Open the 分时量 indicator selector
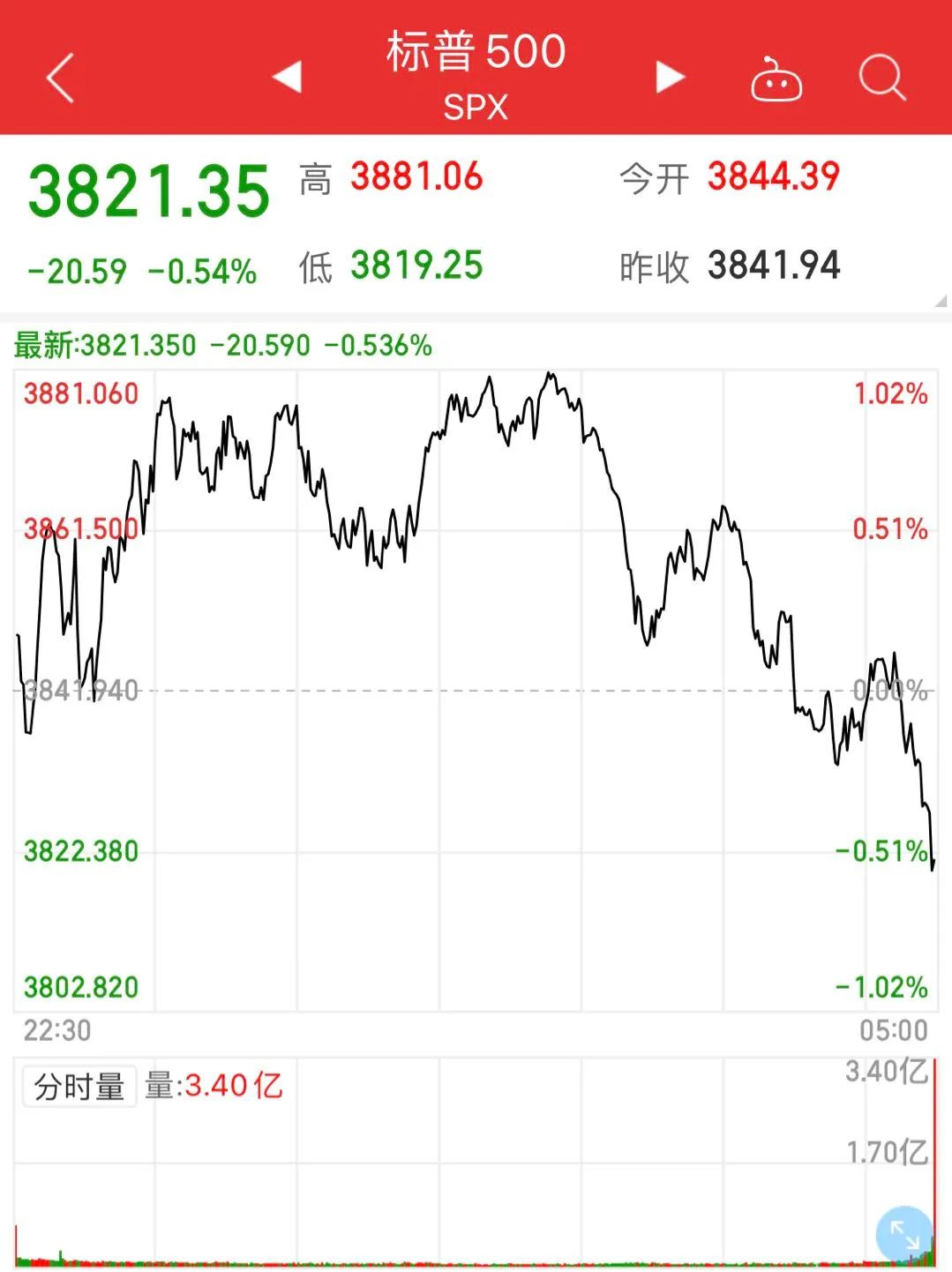 click(79, 1086)
